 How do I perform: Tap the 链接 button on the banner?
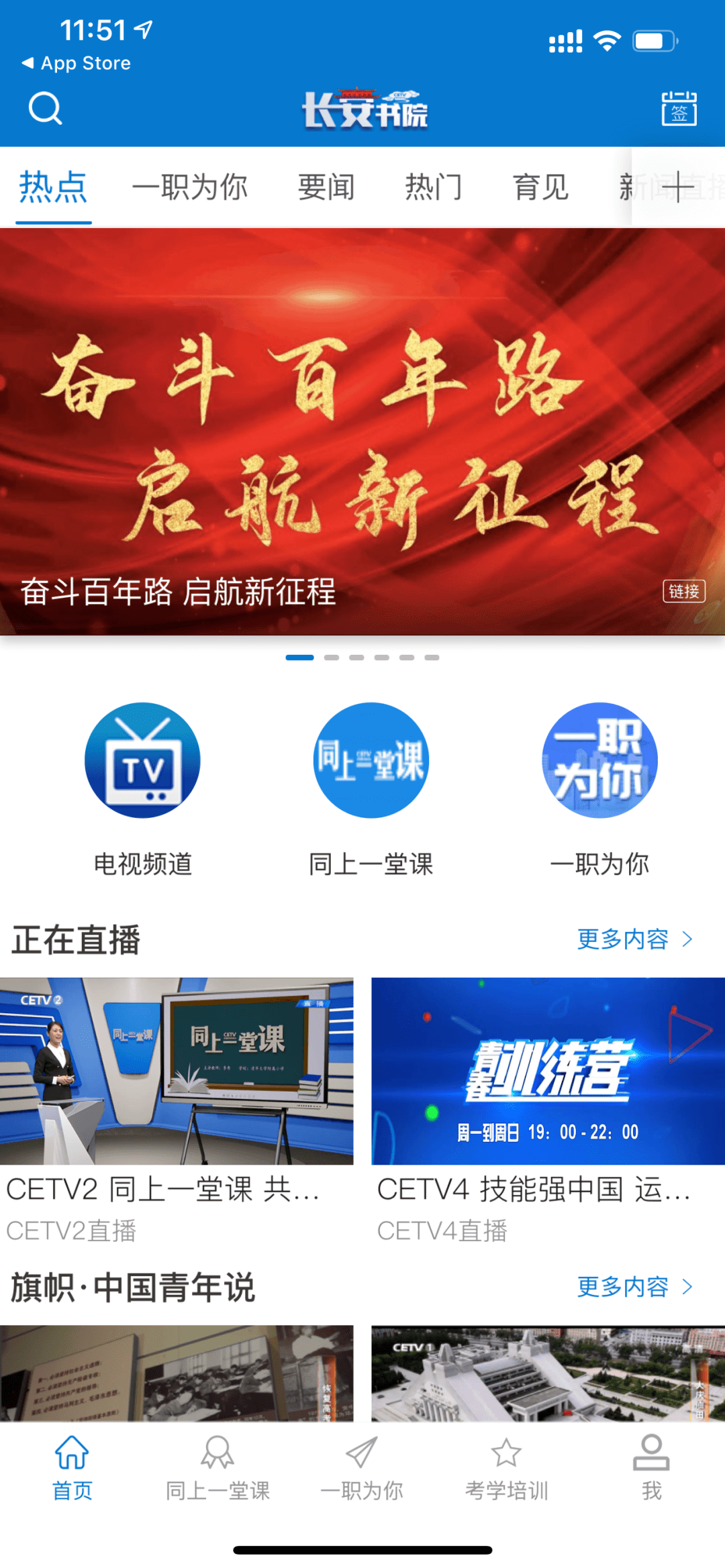coord(683,592)
